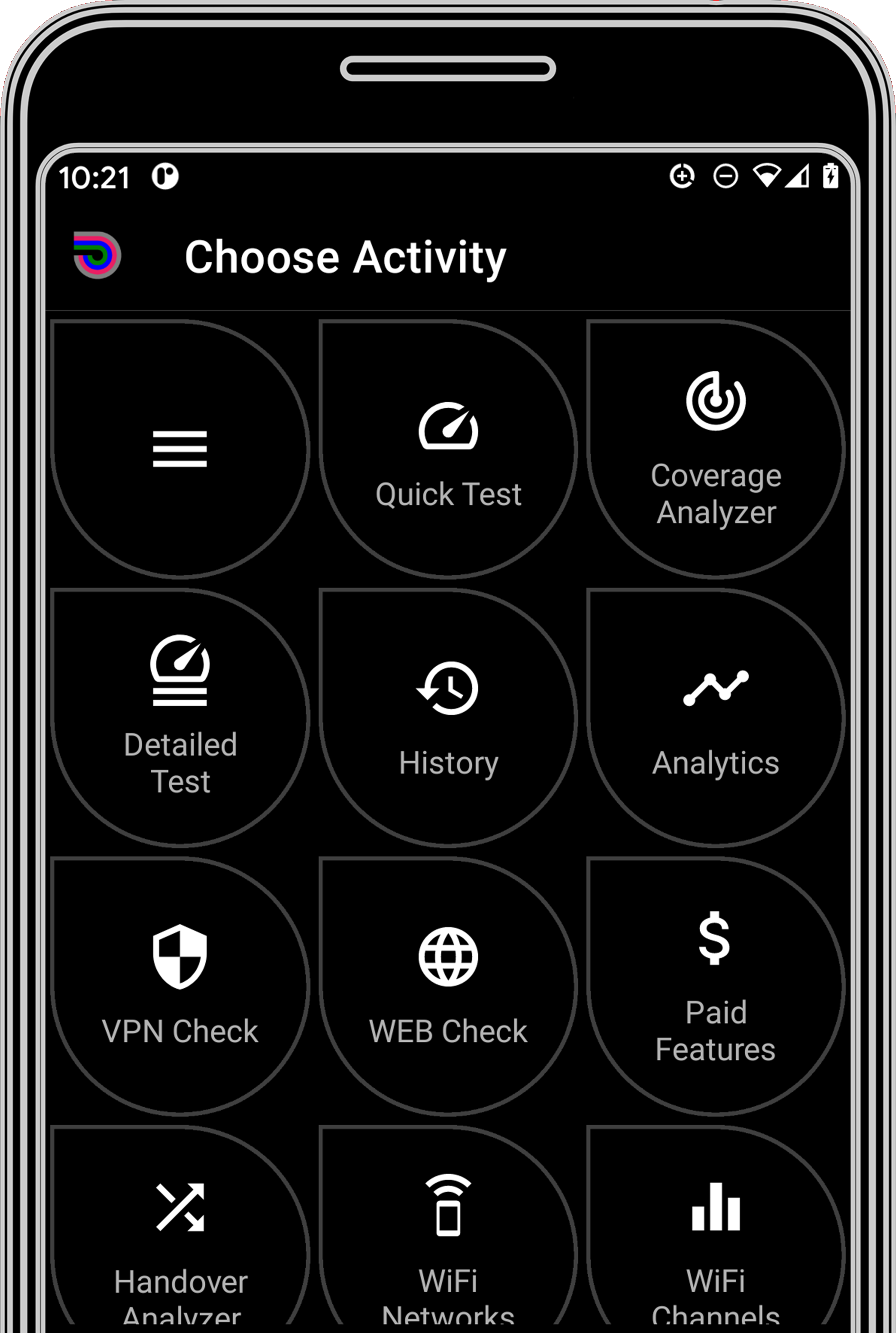This screenshot has height=1333, width=896.
Task: Open the Handover Analyzer
Action: pos(179,1235)
